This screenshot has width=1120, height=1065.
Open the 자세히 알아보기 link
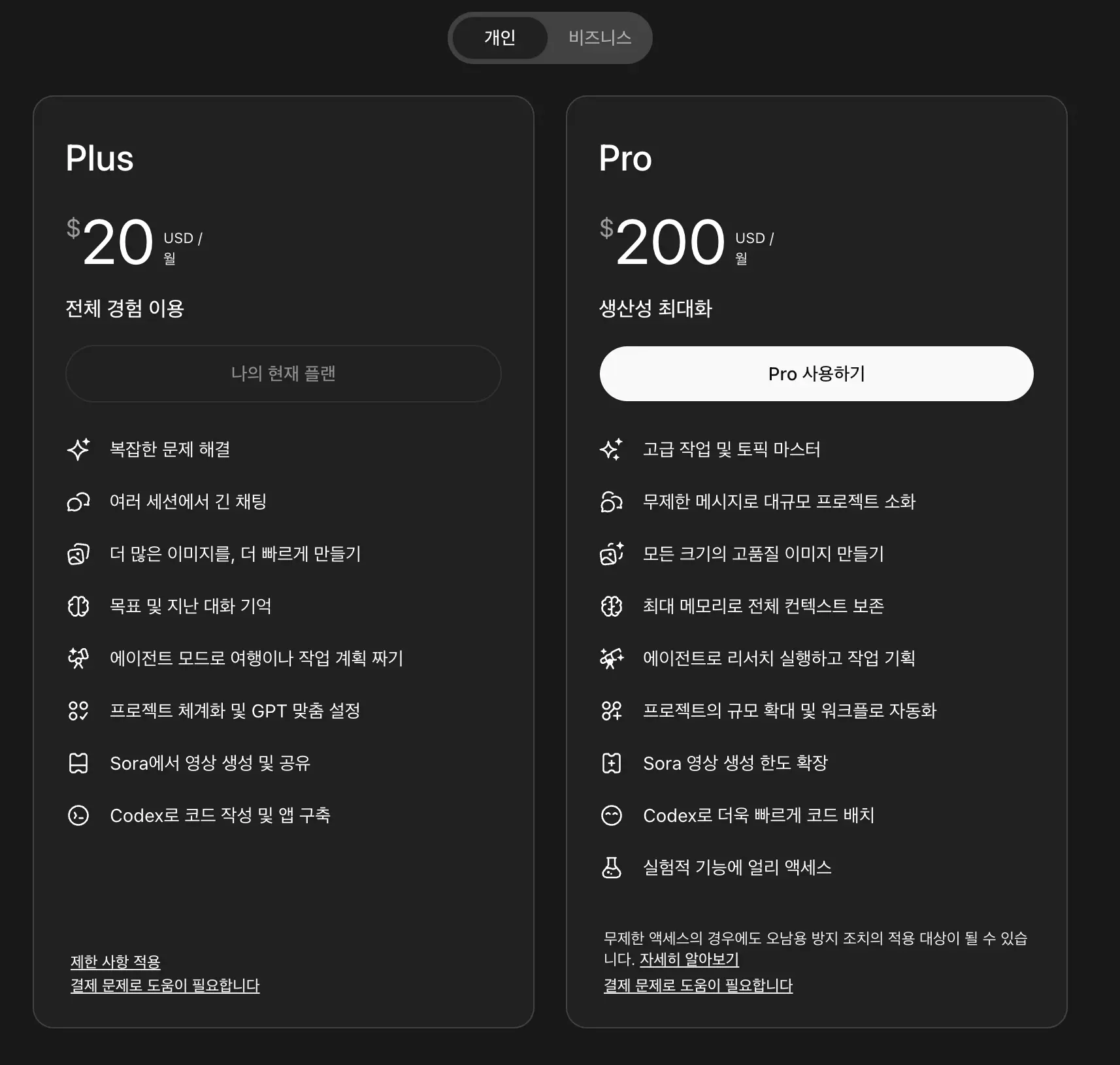coord(689,959)
